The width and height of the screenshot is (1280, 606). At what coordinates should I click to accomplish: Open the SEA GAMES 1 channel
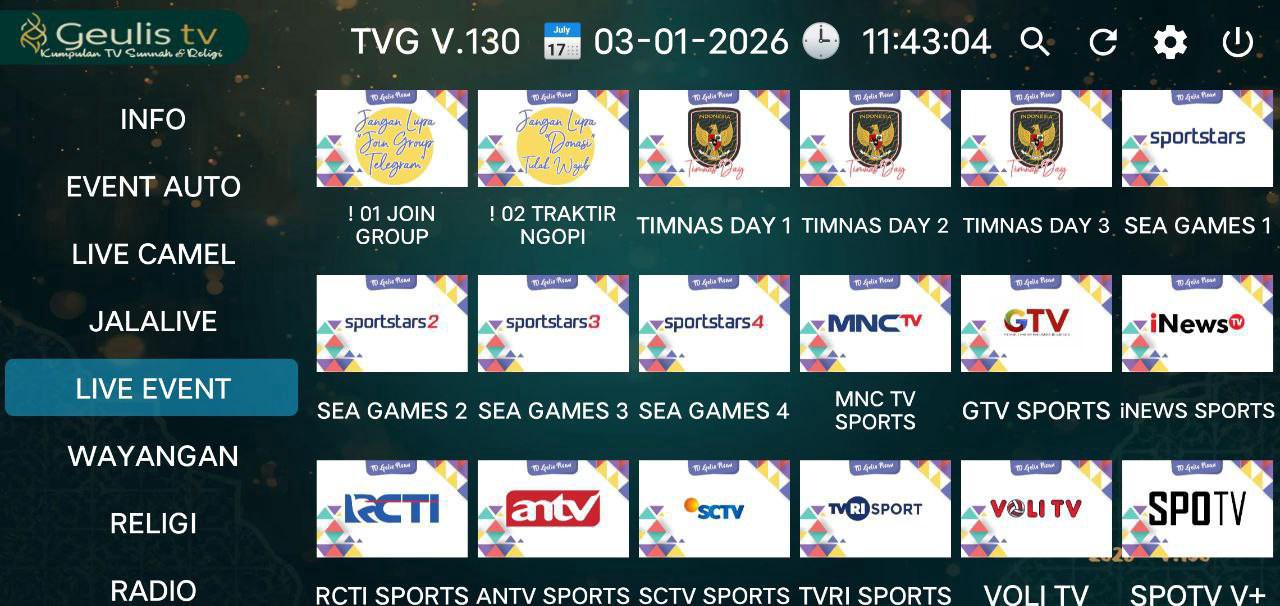(1197, 140)
